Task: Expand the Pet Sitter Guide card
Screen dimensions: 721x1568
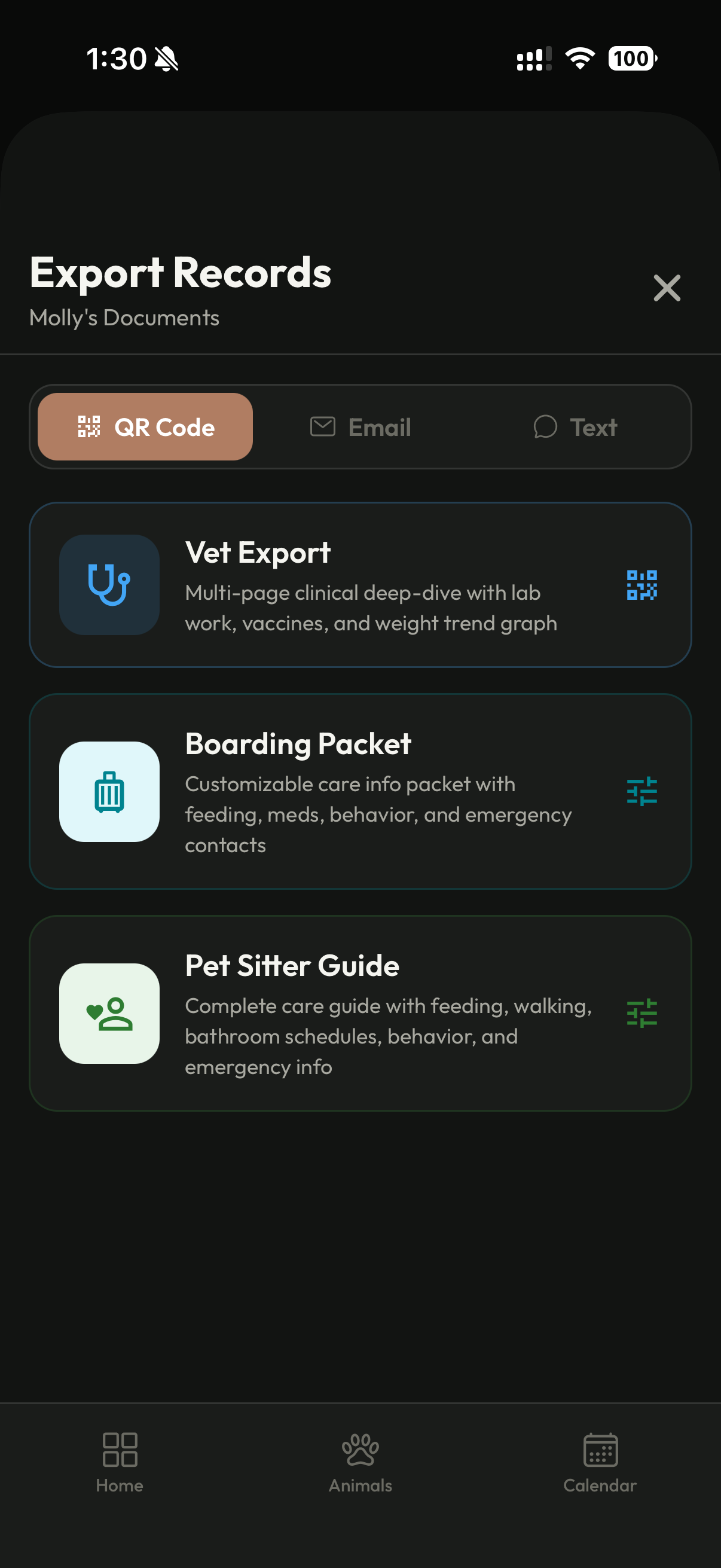Action: 360,1014
